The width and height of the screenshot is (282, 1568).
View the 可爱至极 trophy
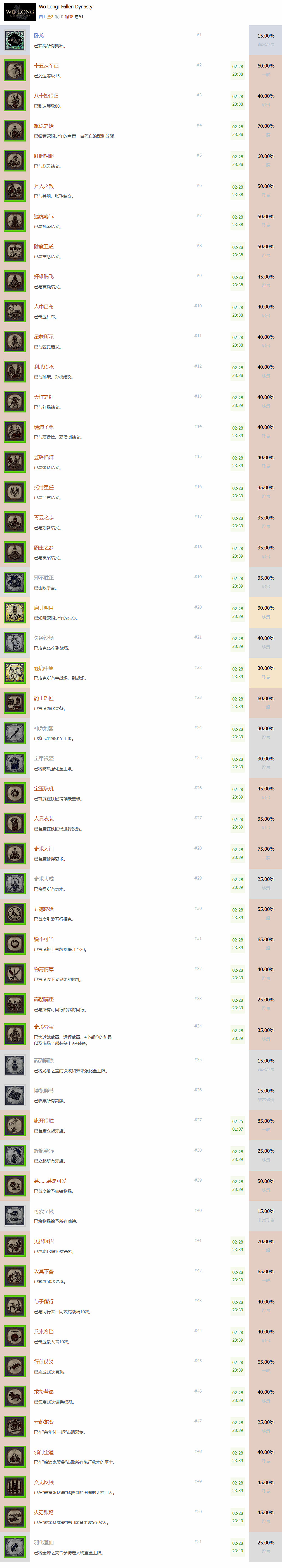point(44,1211)
